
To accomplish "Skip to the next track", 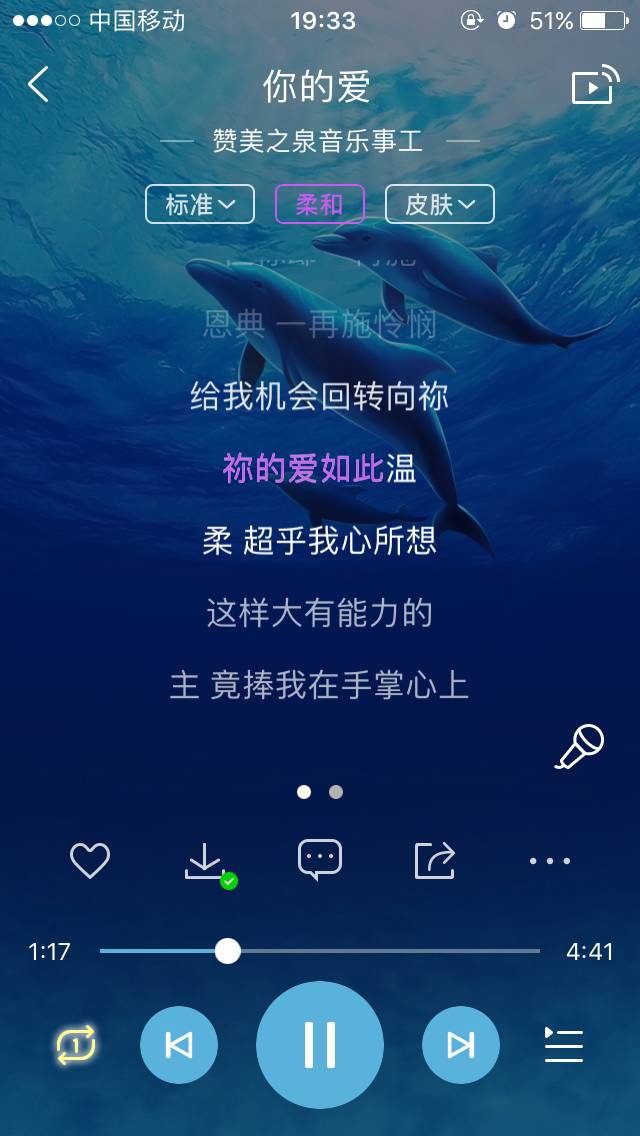I will (x=461, y=1045).
